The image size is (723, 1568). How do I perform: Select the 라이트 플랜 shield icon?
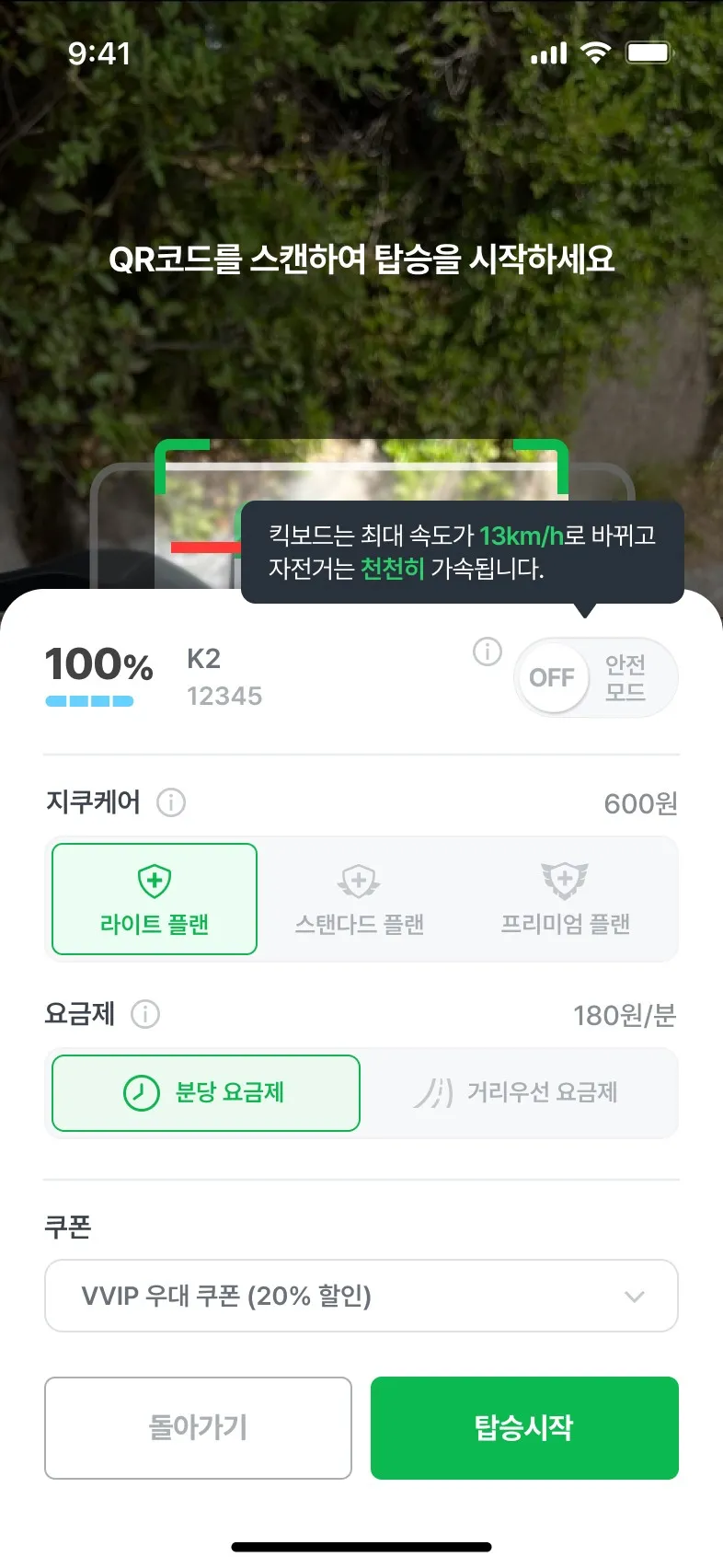point(153,880)
